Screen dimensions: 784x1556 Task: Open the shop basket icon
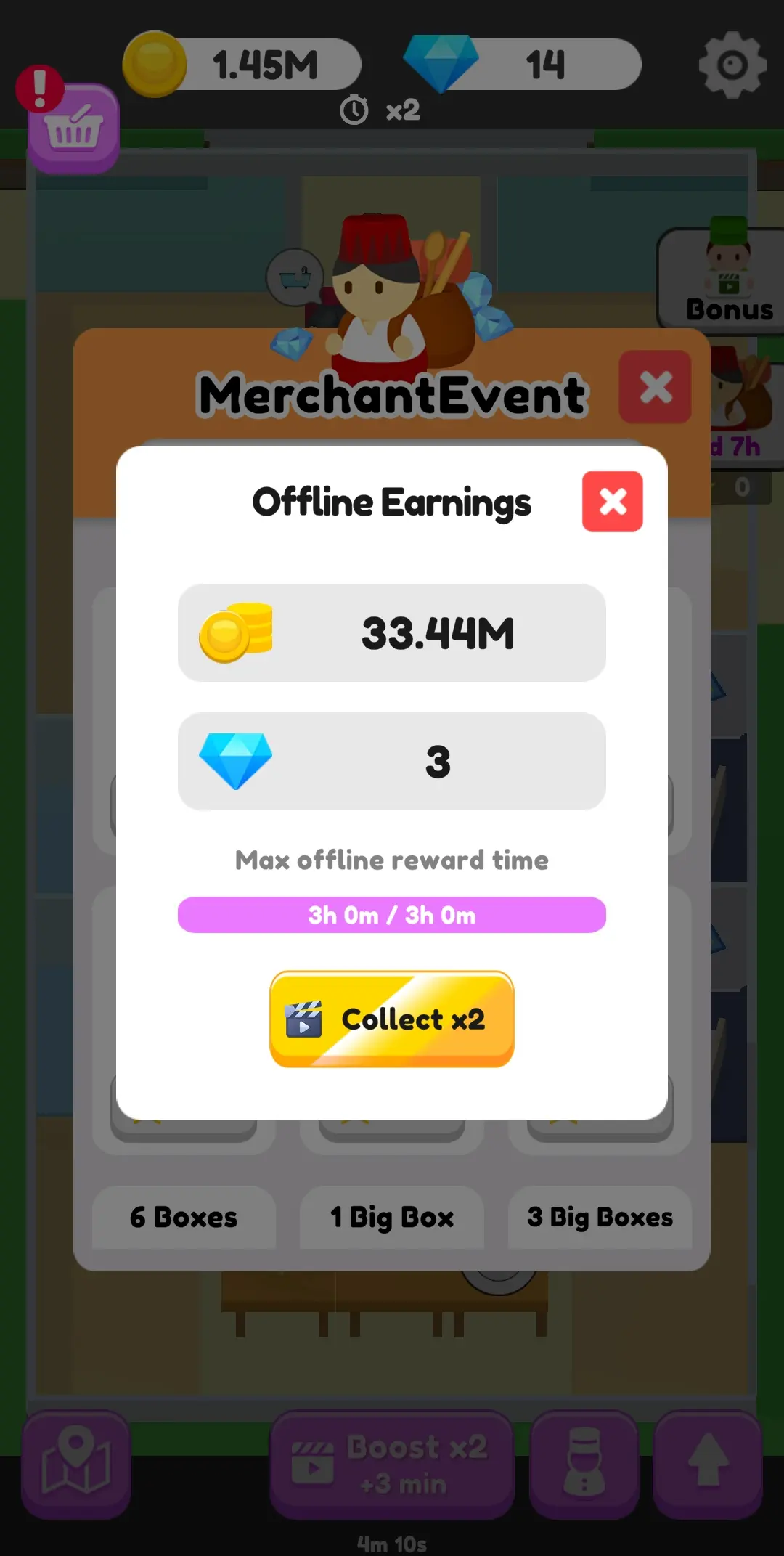[x=73, y=129]
